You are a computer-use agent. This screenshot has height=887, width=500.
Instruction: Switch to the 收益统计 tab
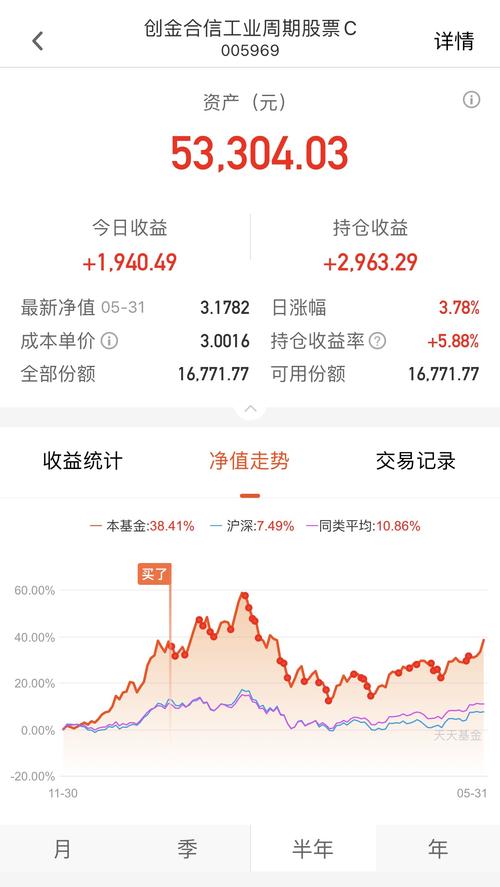[83, 461]
